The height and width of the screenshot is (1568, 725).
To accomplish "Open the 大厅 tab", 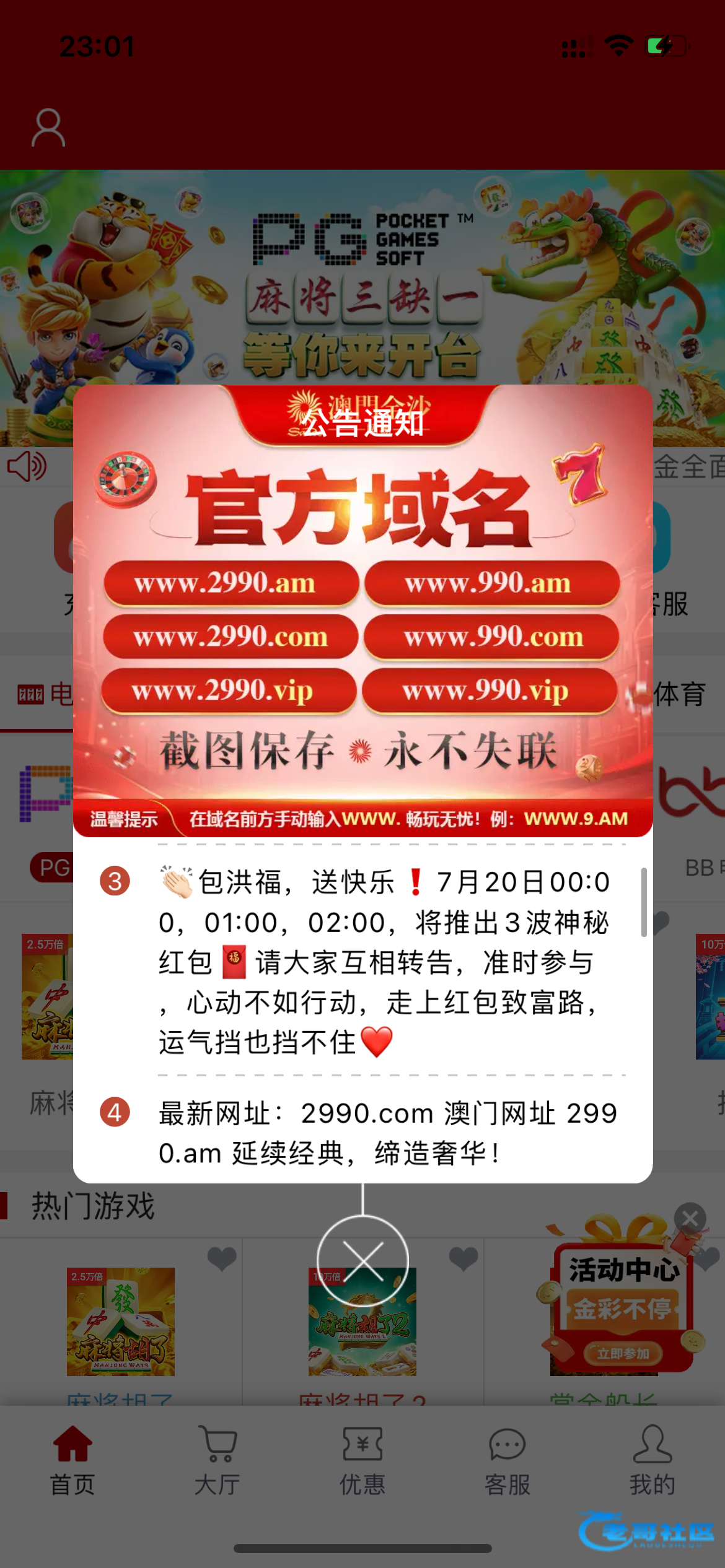I will [217, 1460].
